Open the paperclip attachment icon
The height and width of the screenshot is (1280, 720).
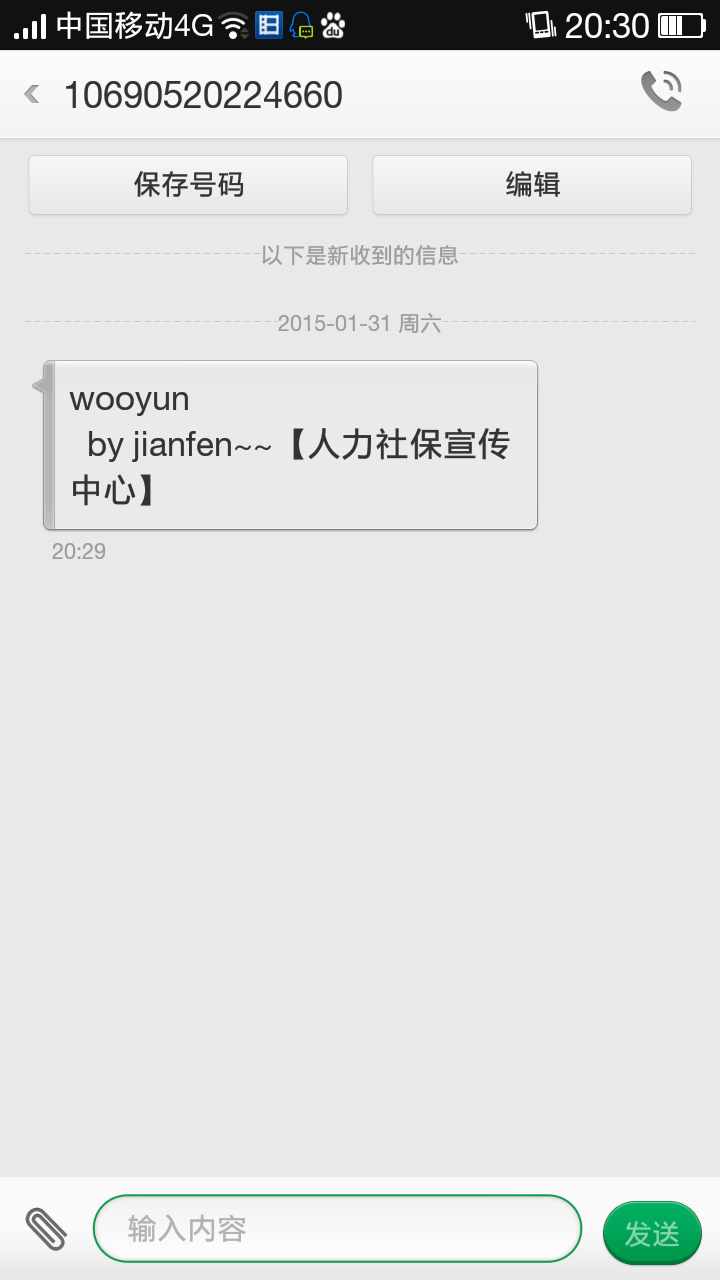pyautogui.click(x=46, y=1229)
